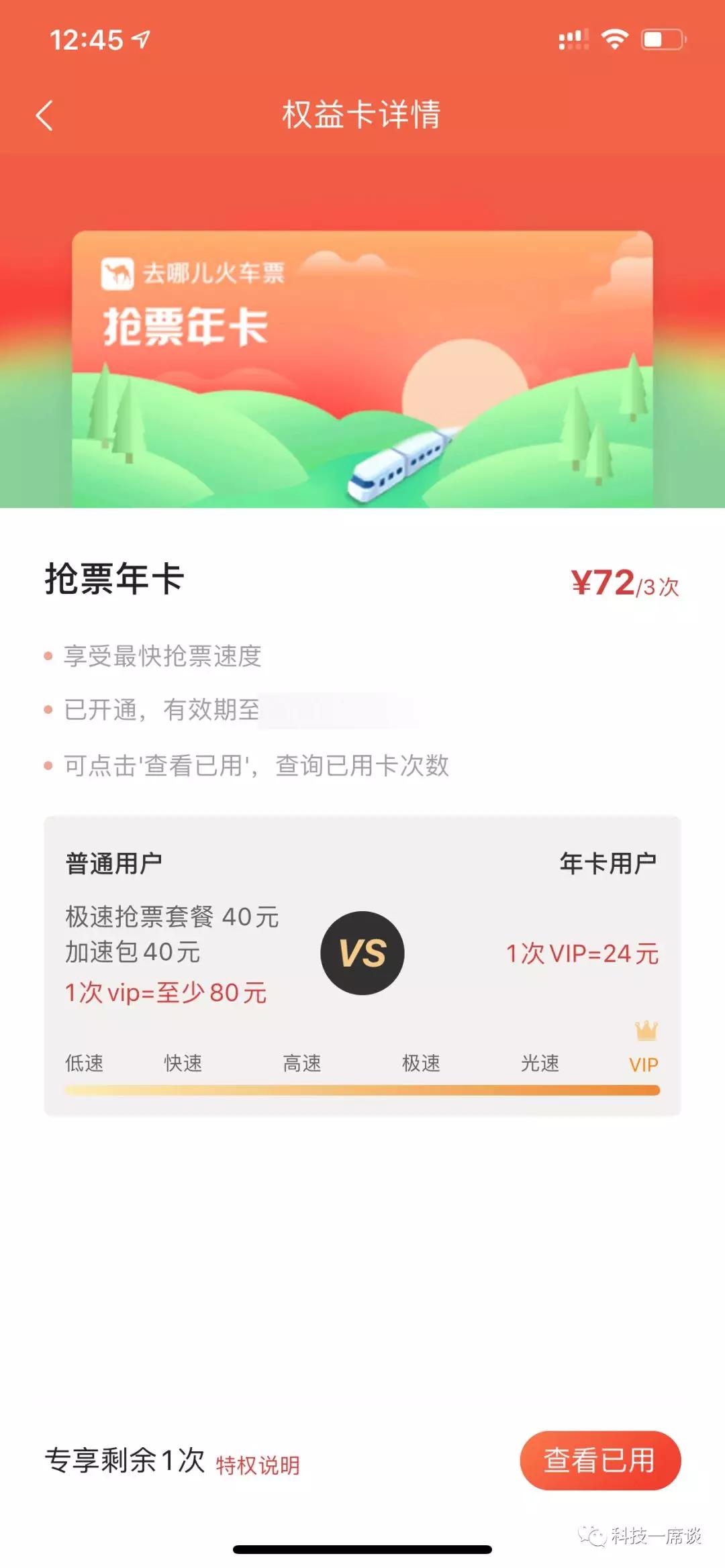The width and height of the screenshot is (725, 1568).
Task: Tap the black VS badge in comparison box
Action: pyautogui.click(x=362, y=953)
